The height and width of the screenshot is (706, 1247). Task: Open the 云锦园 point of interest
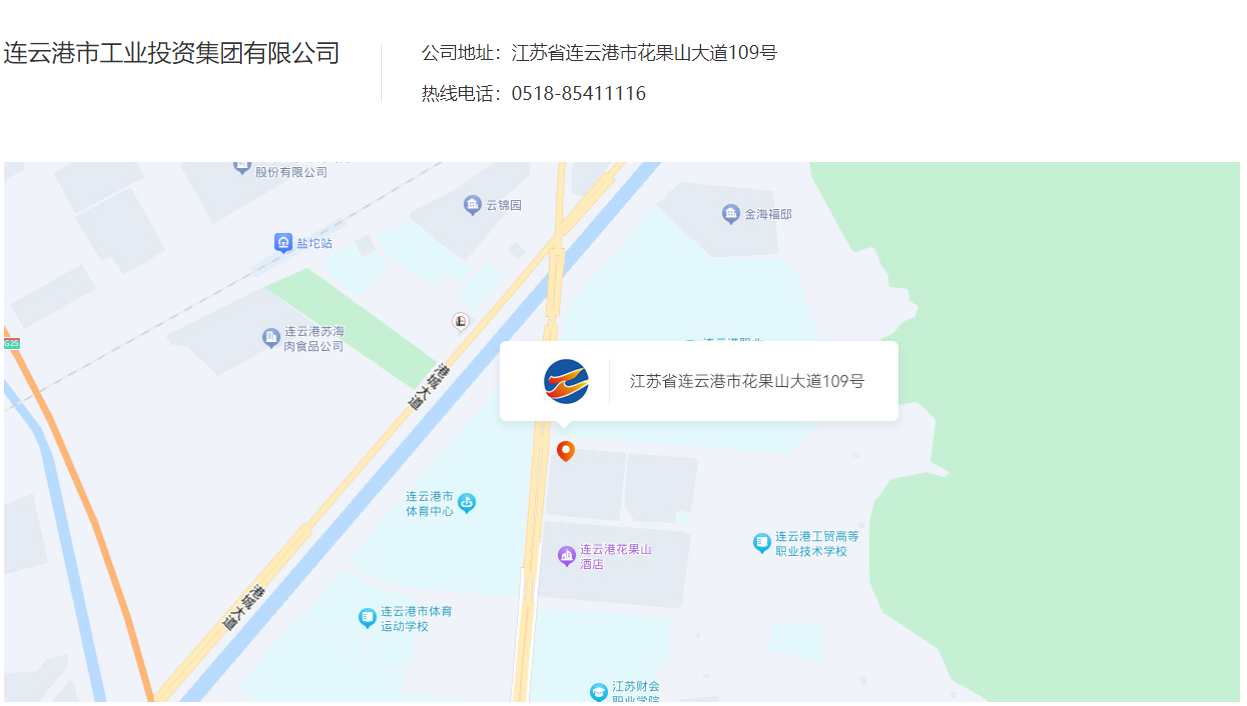click(x=473, y=205)
